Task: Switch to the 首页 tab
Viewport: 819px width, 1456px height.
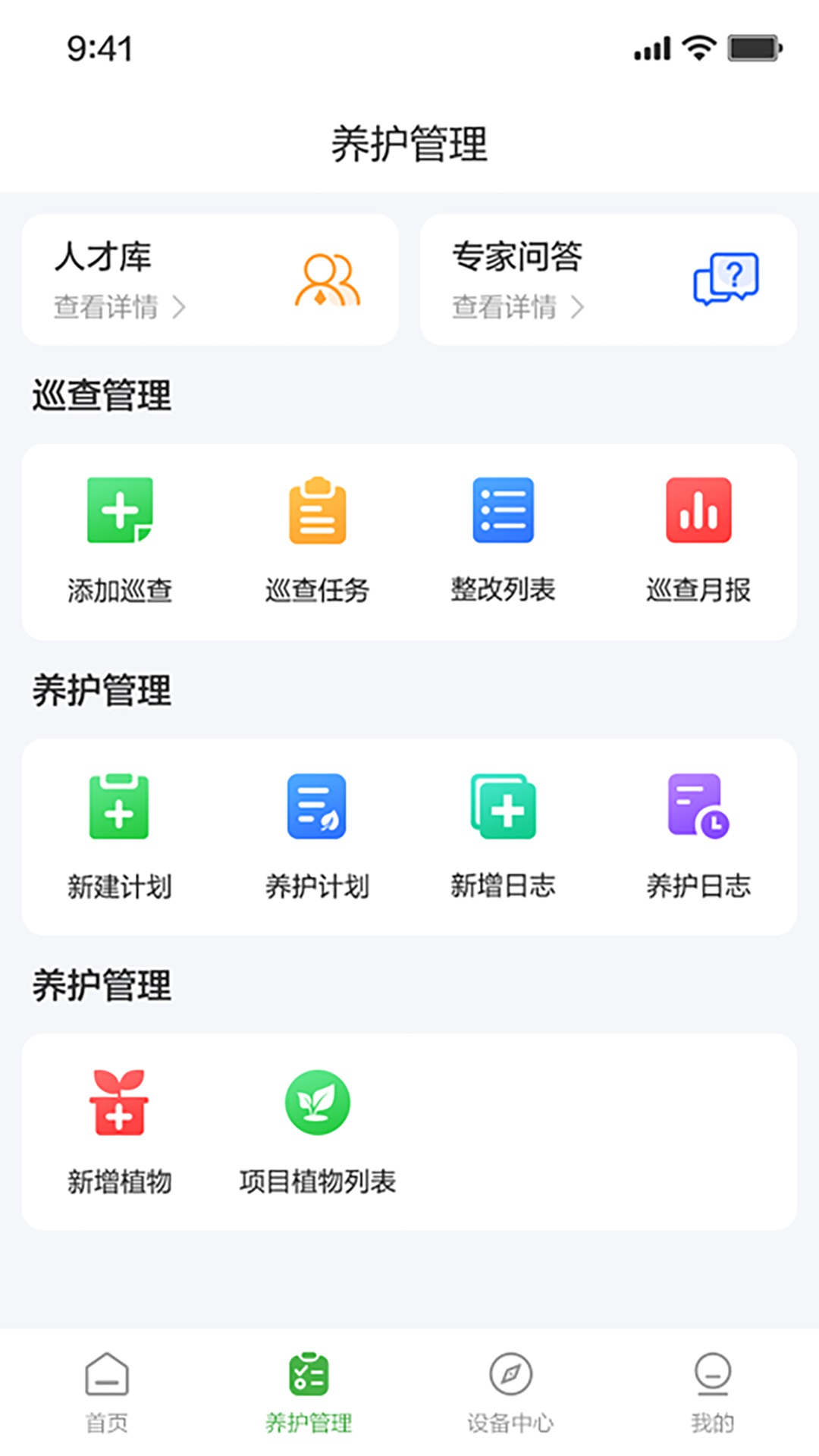Action: pyautogui.click(x=107, y=1392)
